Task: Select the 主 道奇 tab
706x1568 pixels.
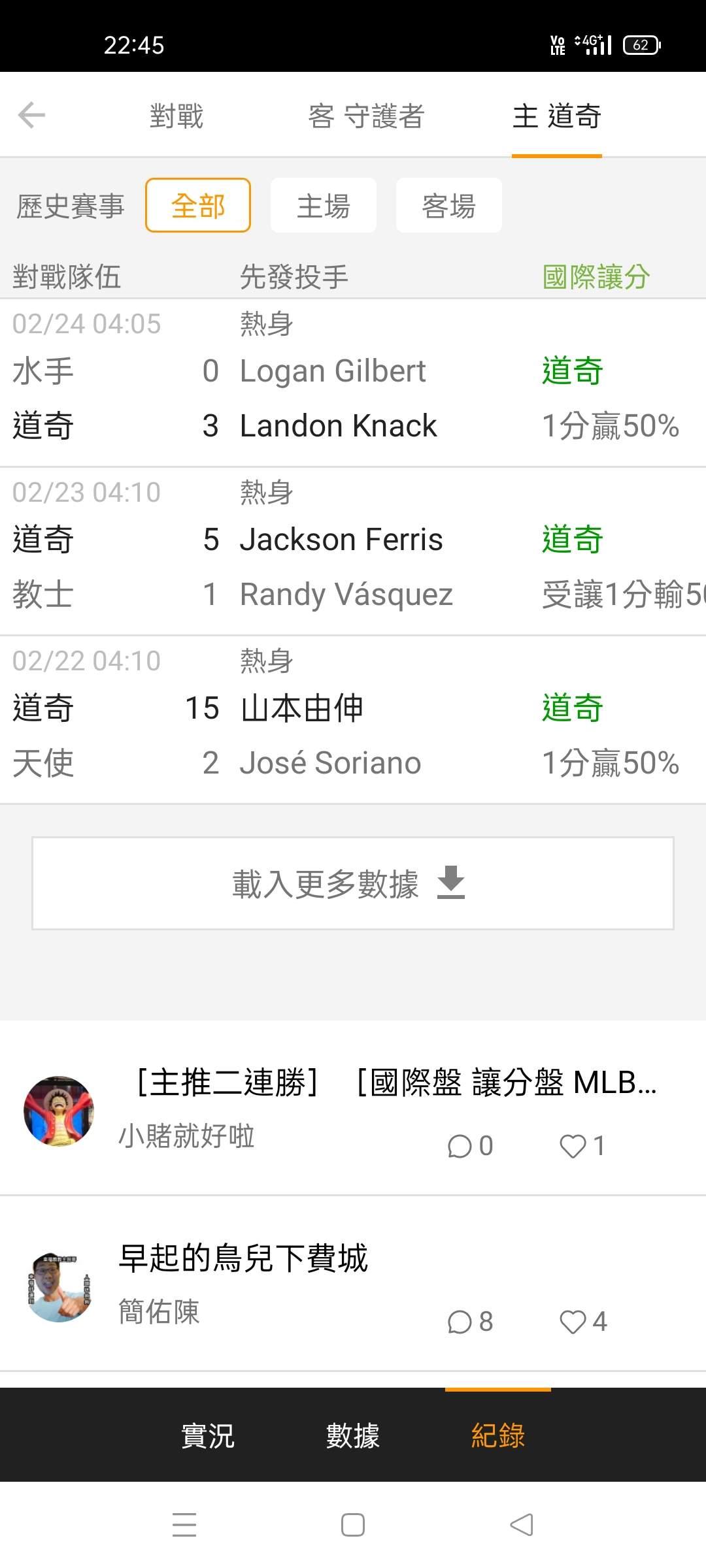Action: (x=556, y=116)
